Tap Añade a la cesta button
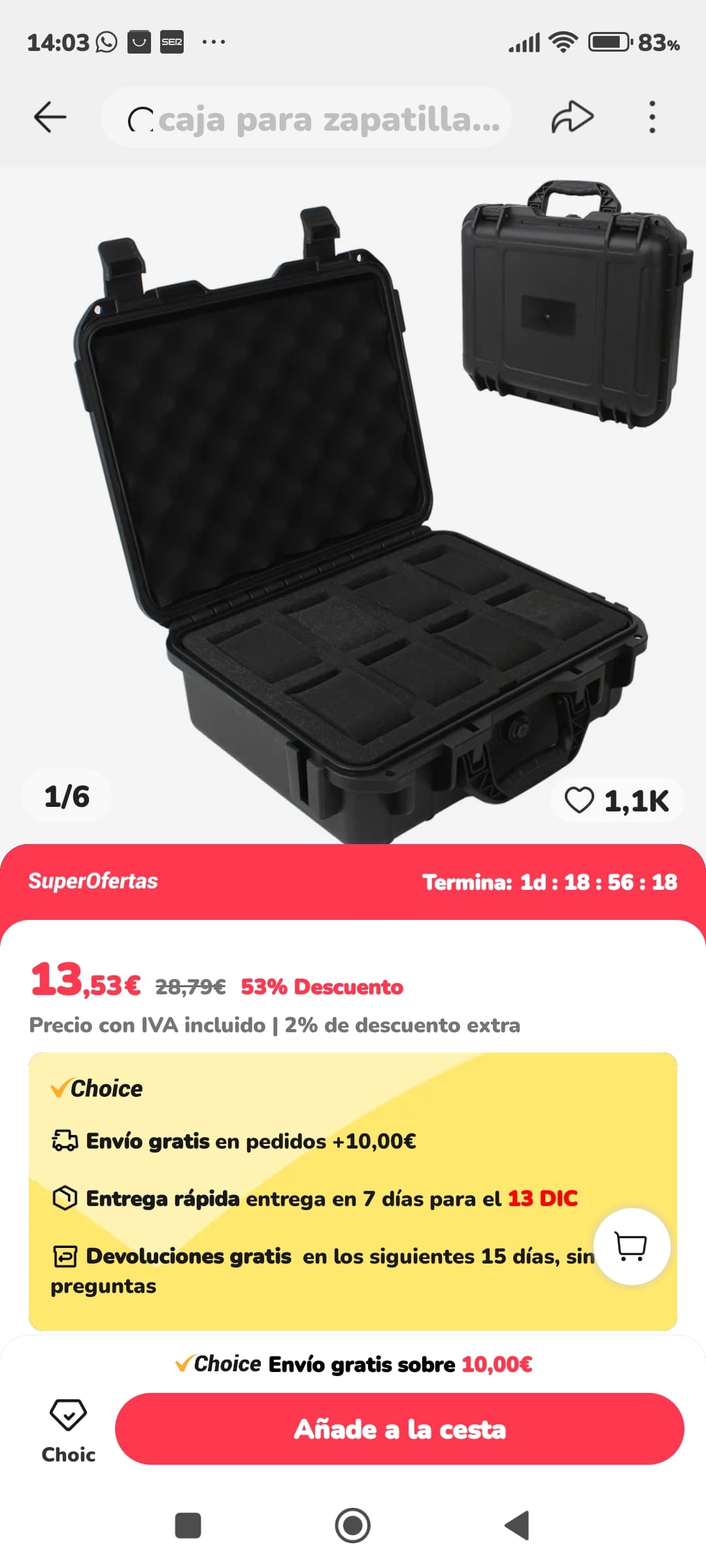The width and height of the screenshot is (706, 1568). (399, 1429)
